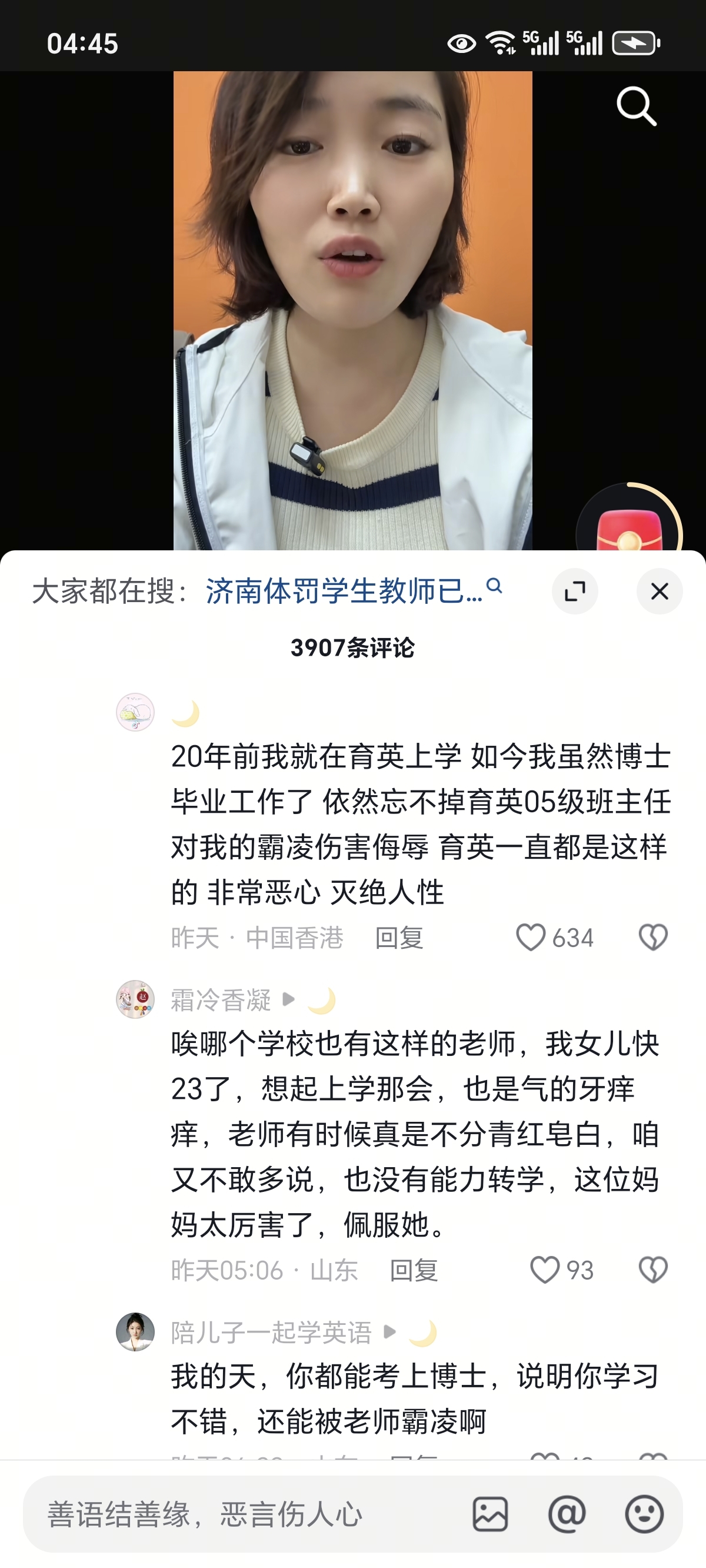Viewport: 706px width, 1568px height.
Task: Mention someone with the @ icon
Action: tap(567, 1514)
